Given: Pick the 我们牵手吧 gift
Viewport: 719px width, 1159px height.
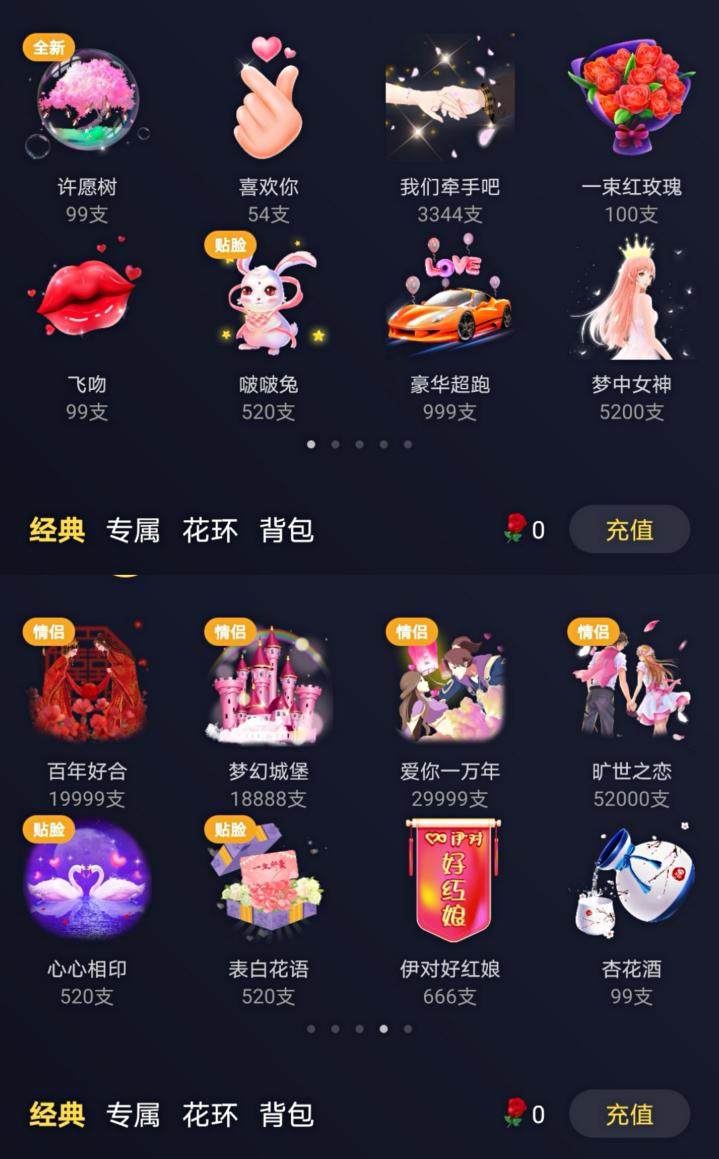Looking at the screenshot, I should (x=450, y=100).
